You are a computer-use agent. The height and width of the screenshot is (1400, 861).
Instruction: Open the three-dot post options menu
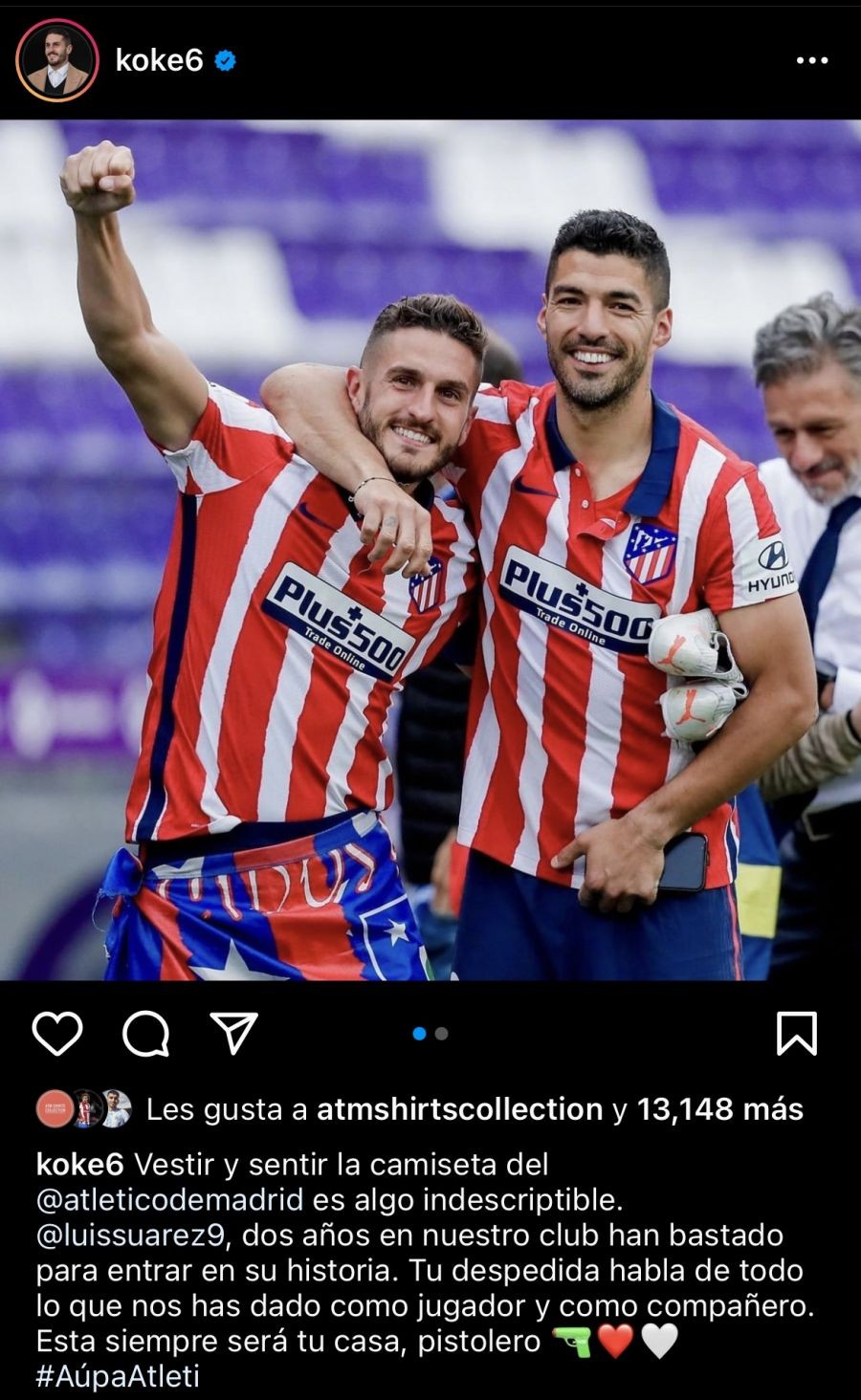[811, 60]
